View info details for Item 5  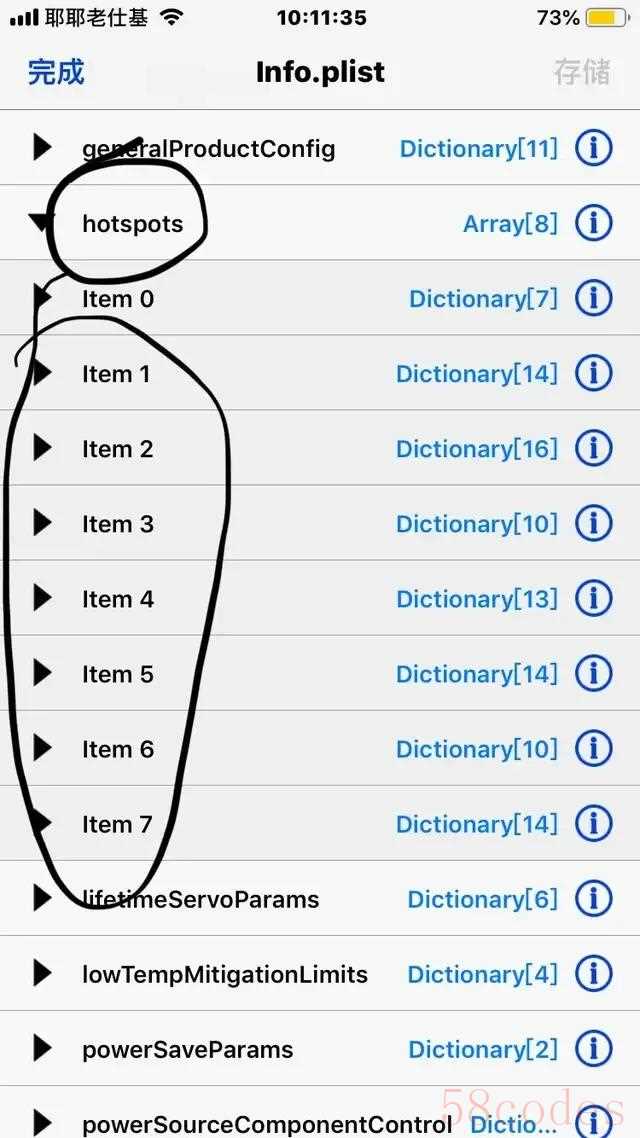coord(594,674)
